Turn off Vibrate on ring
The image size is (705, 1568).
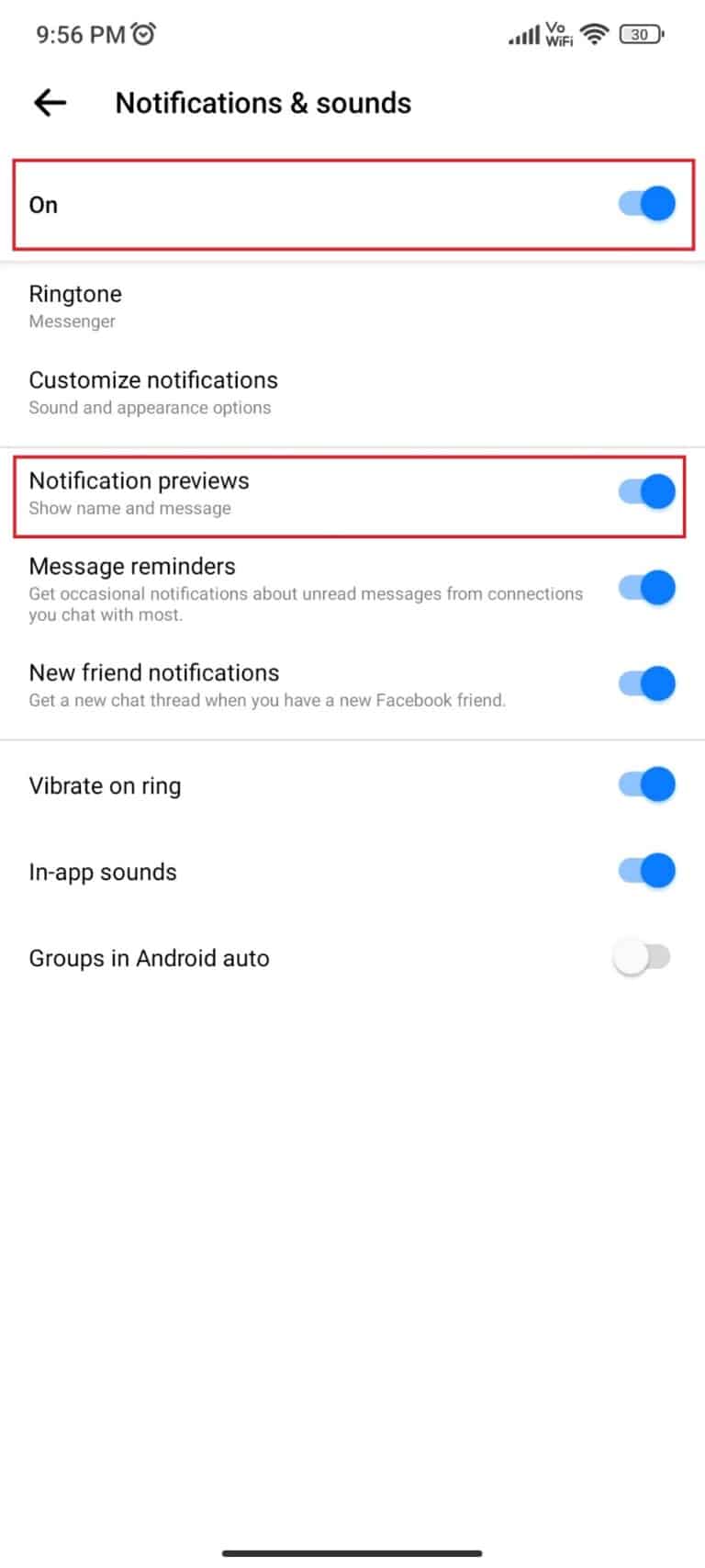click(x=645, y=784)
